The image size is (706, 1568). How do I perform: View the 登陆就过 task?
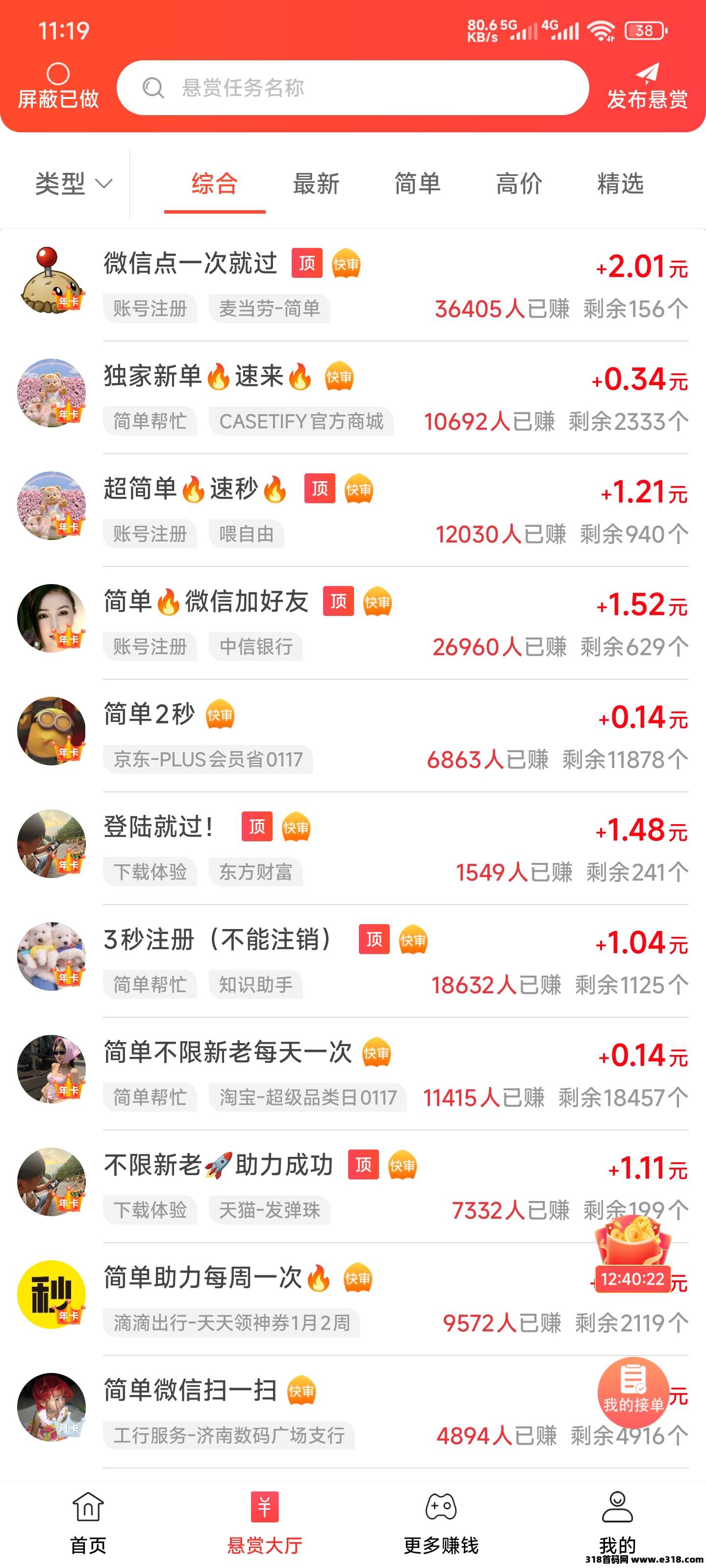(158, 827)
